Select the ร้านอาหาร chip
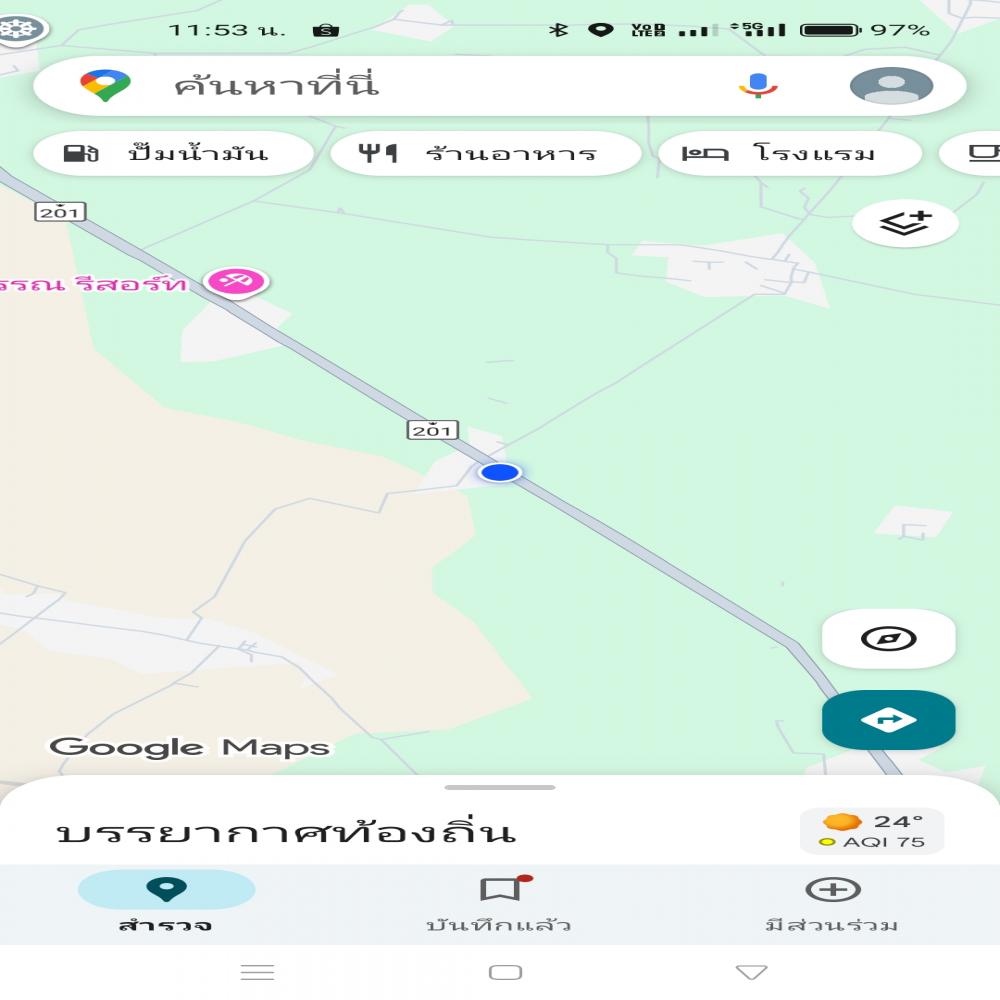 pyautogui.click(x=485, y=154)
